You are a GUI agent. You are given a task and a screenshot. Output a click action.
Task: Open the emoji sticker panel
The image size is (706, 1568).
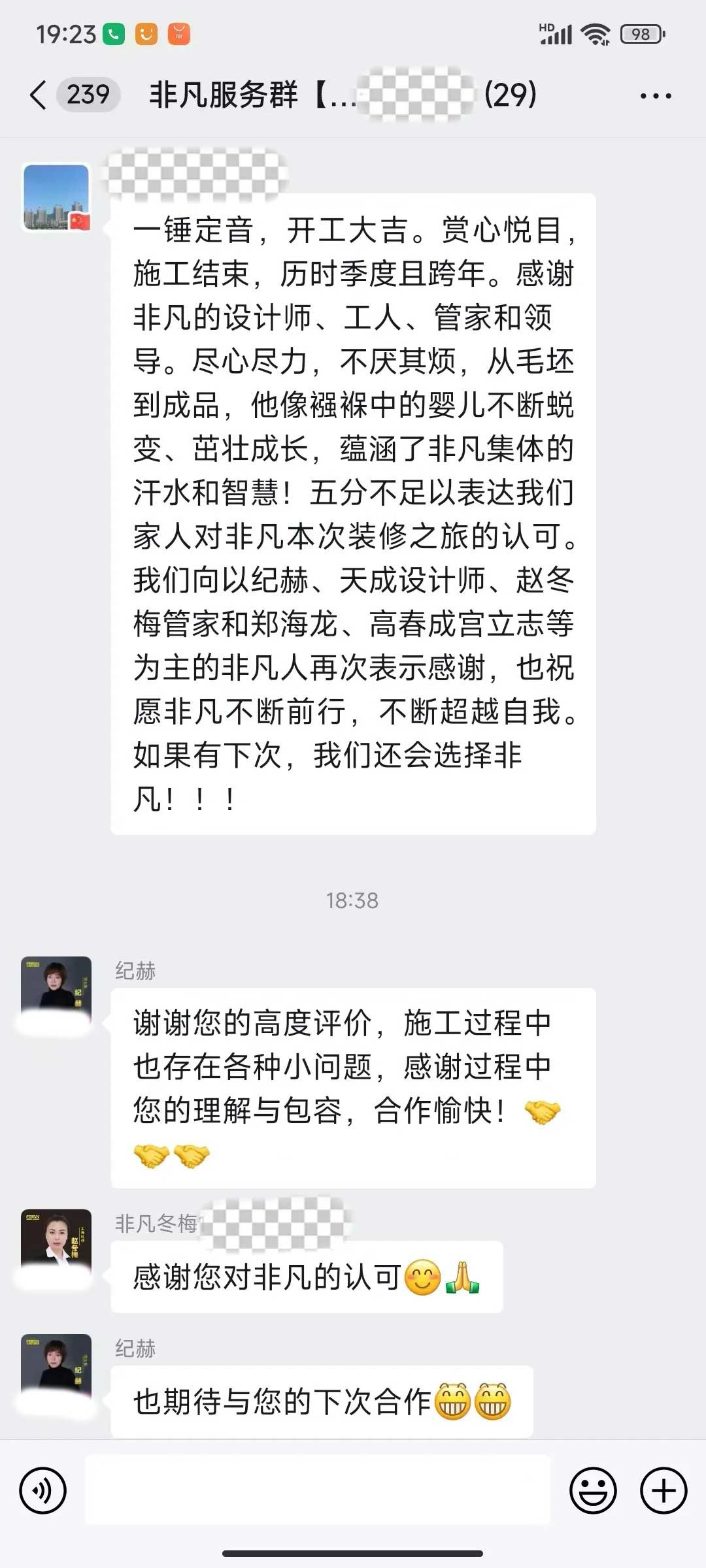[593, 1491]
